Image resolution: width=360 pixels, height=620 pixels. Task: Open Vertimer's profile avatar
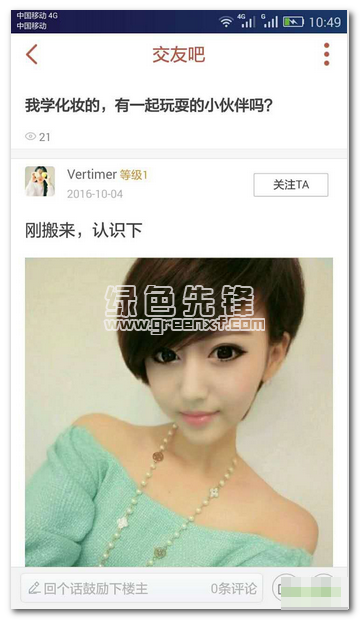pos(40,181)
